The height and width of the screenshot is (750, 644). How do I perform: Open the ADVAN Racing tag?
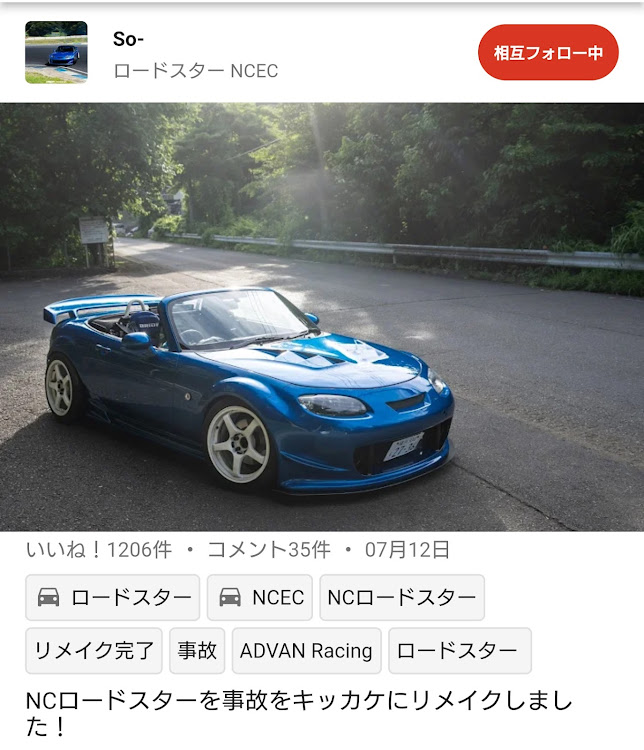(306, 651)
